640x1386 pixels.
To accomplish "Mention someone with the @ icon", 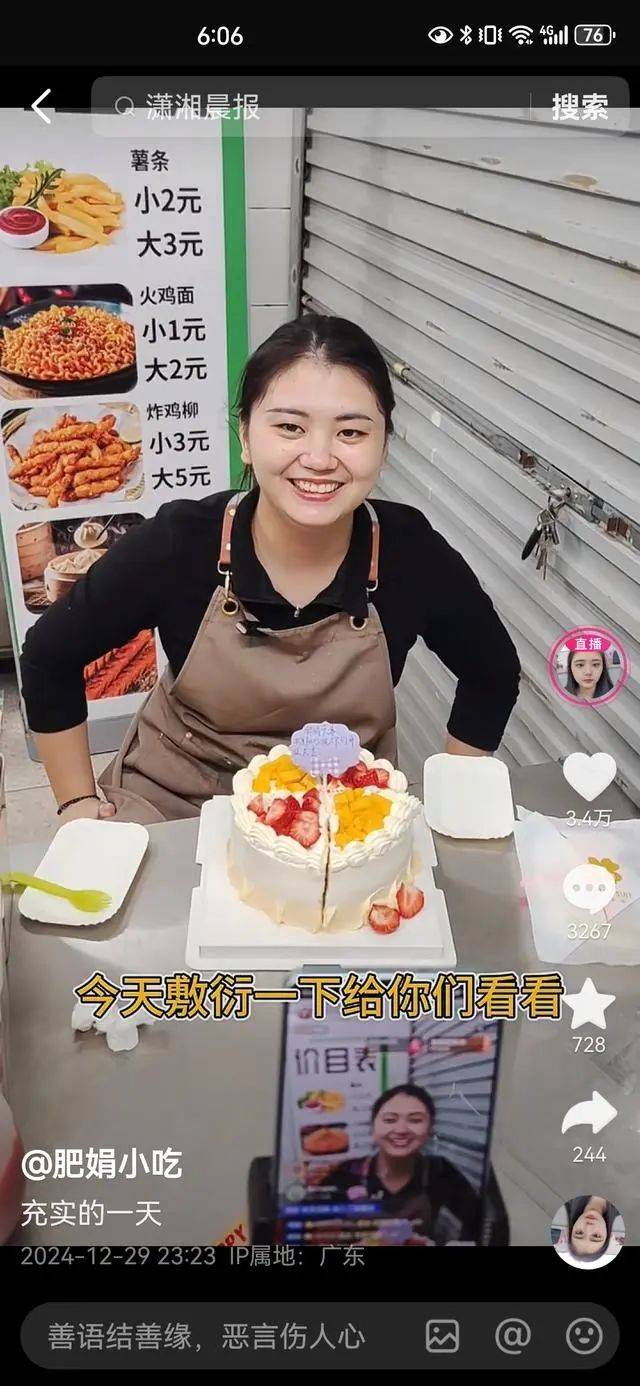I will tap(513, 1336).
